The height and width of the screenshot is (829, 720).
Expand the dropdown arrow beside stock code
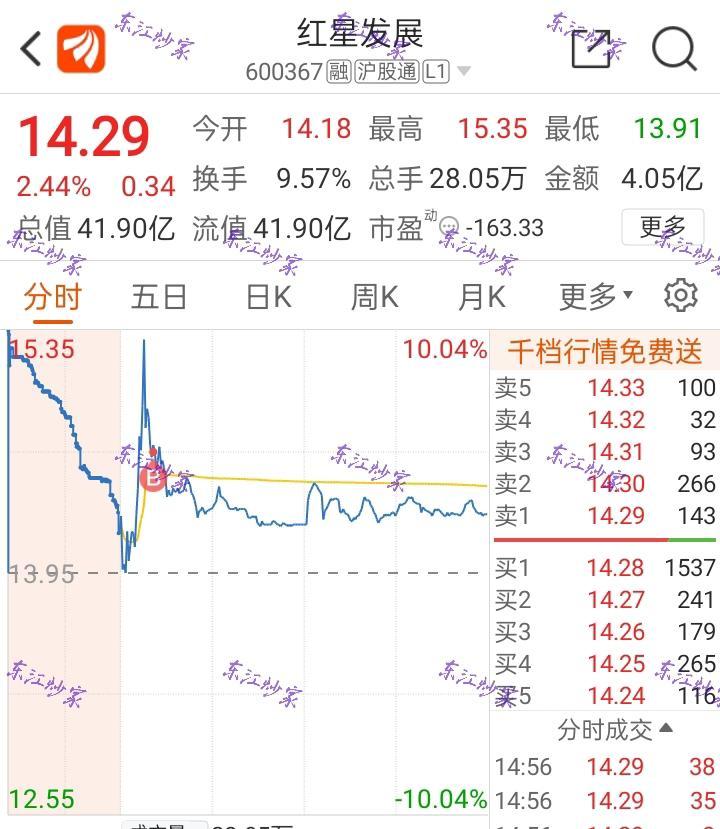(463, 72)
